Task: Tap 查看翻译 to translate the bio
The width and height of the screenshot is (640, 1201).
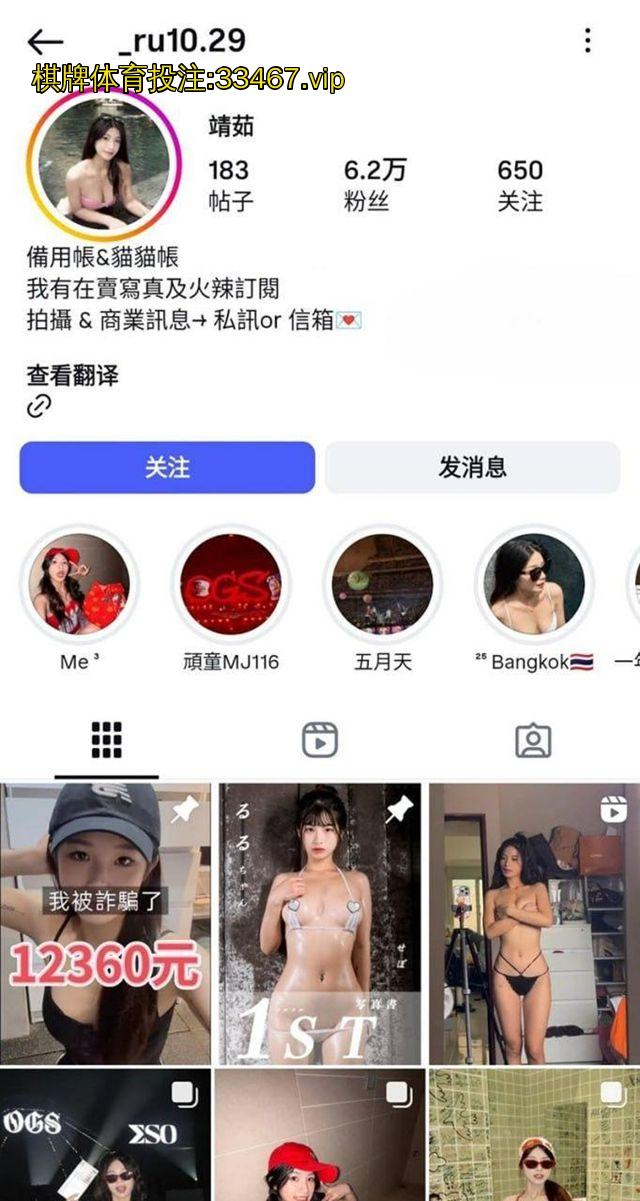Action: (72, 376)
